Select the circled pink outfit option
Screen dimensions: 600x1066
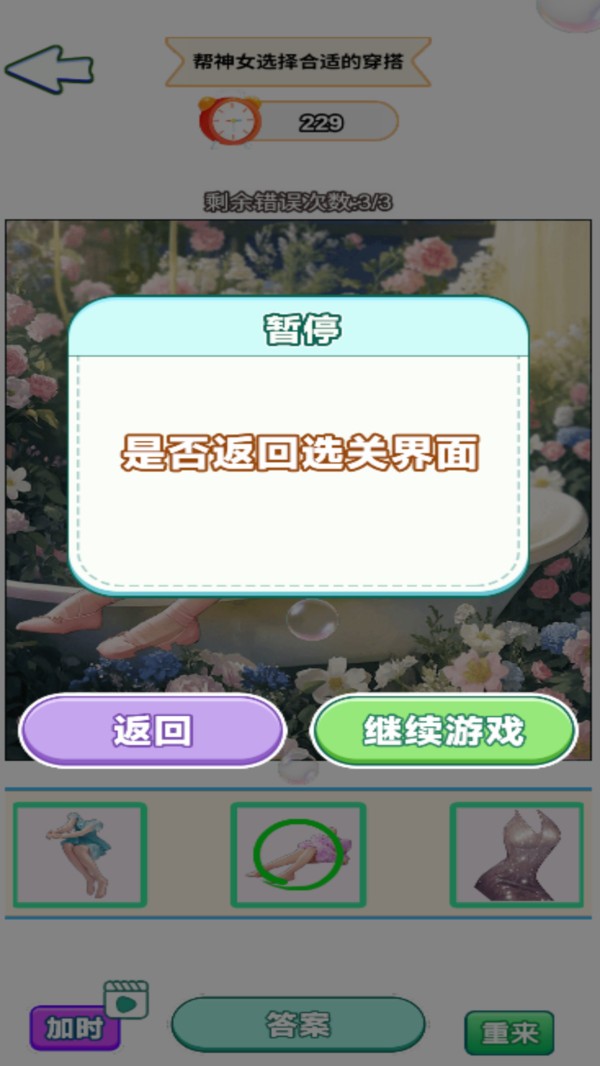coord(298,855)
